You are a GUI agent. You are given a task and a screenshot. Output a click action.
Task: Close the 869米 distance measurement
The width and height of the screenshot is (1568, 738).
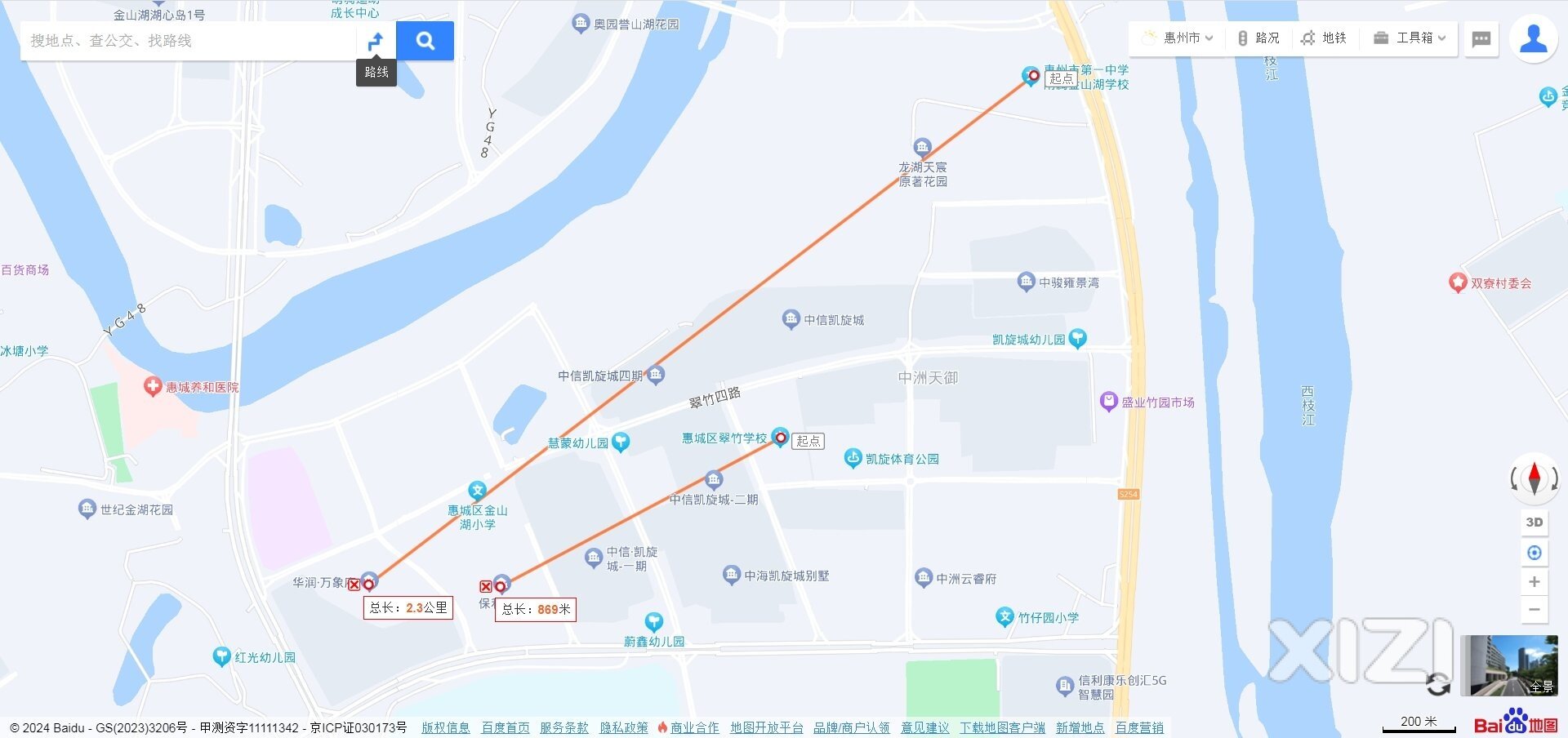pos(485,586)
